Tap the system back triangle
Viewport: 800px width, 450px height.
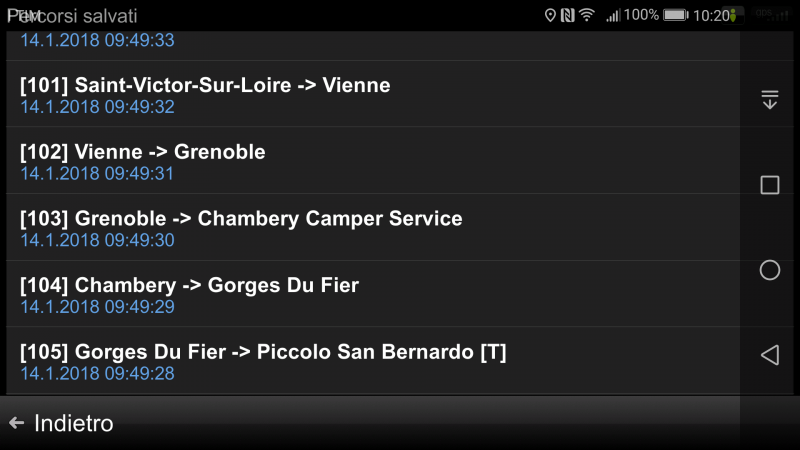[x=769, y=354]
